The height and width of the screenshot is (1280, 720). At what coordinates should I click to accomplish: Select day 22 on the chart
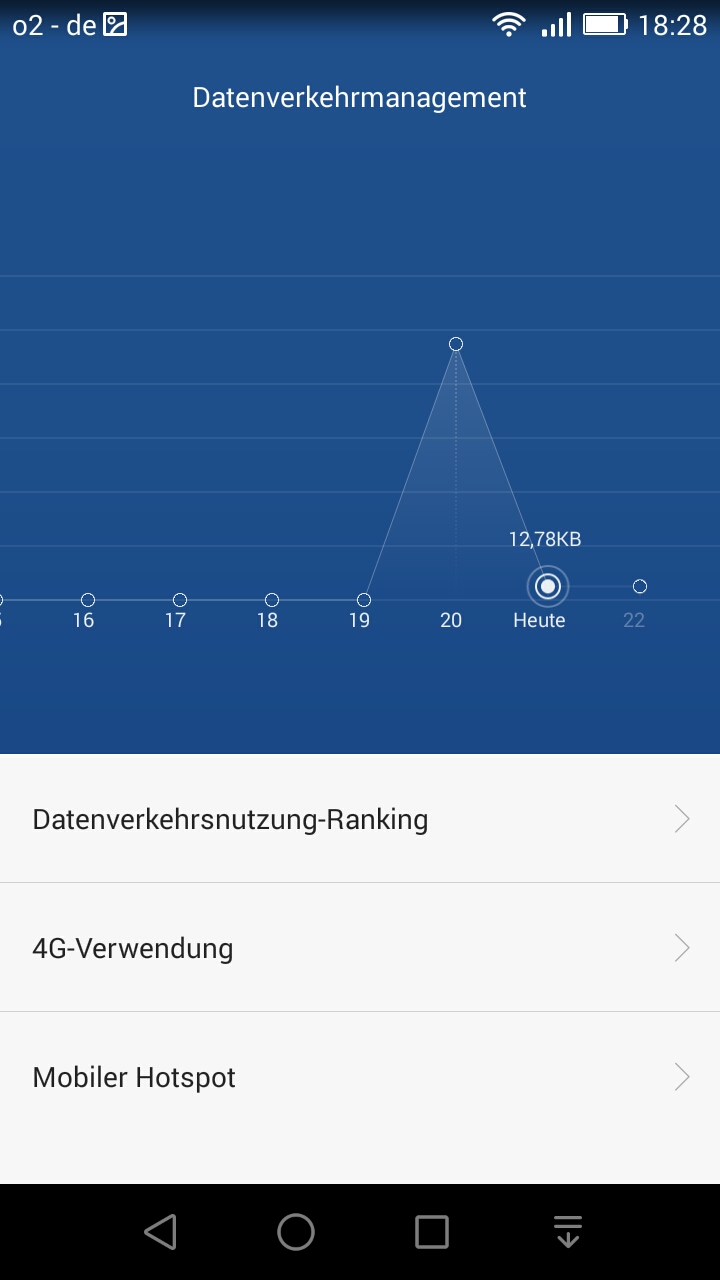click(x=640, y=586)
